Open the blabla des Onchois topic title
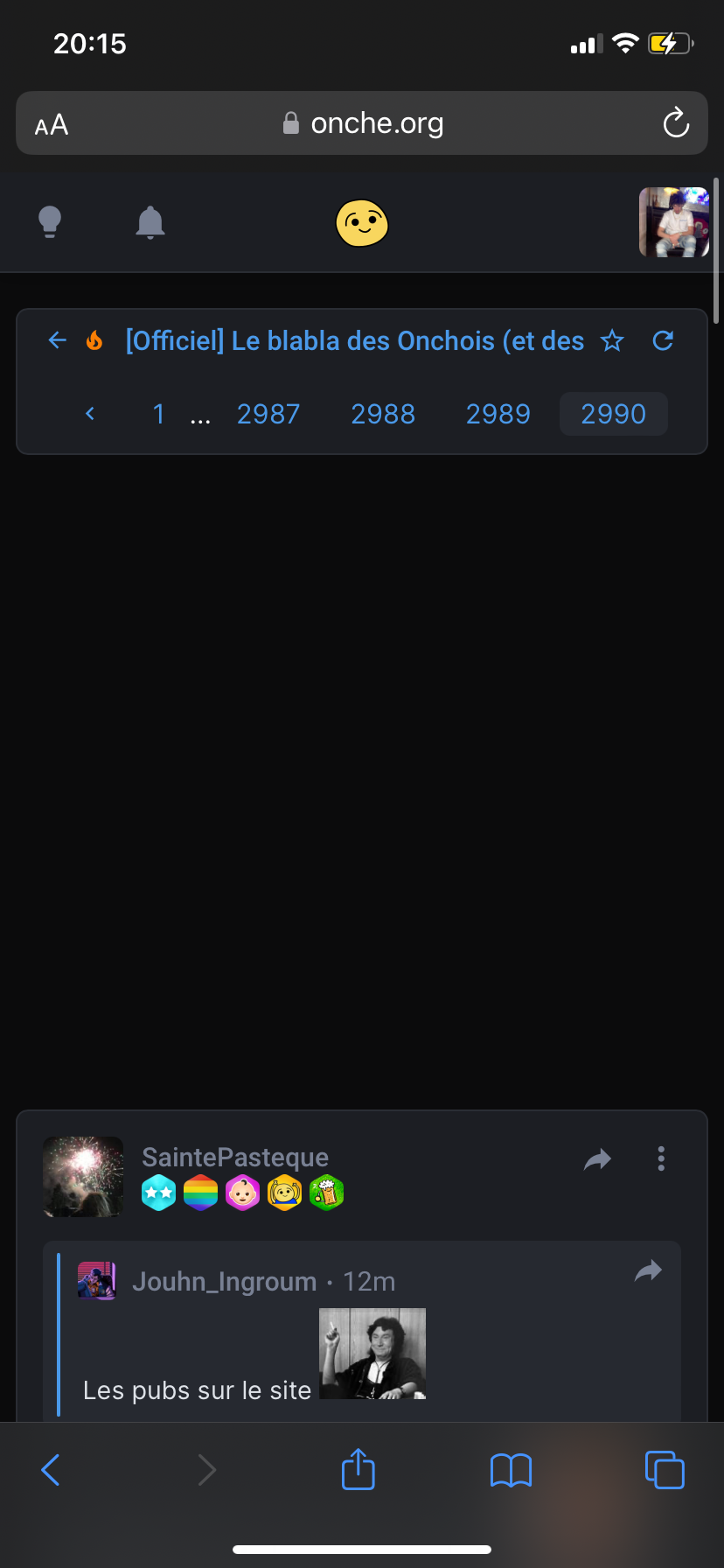This screenshot has width=724, height=1568. point(355,340)
